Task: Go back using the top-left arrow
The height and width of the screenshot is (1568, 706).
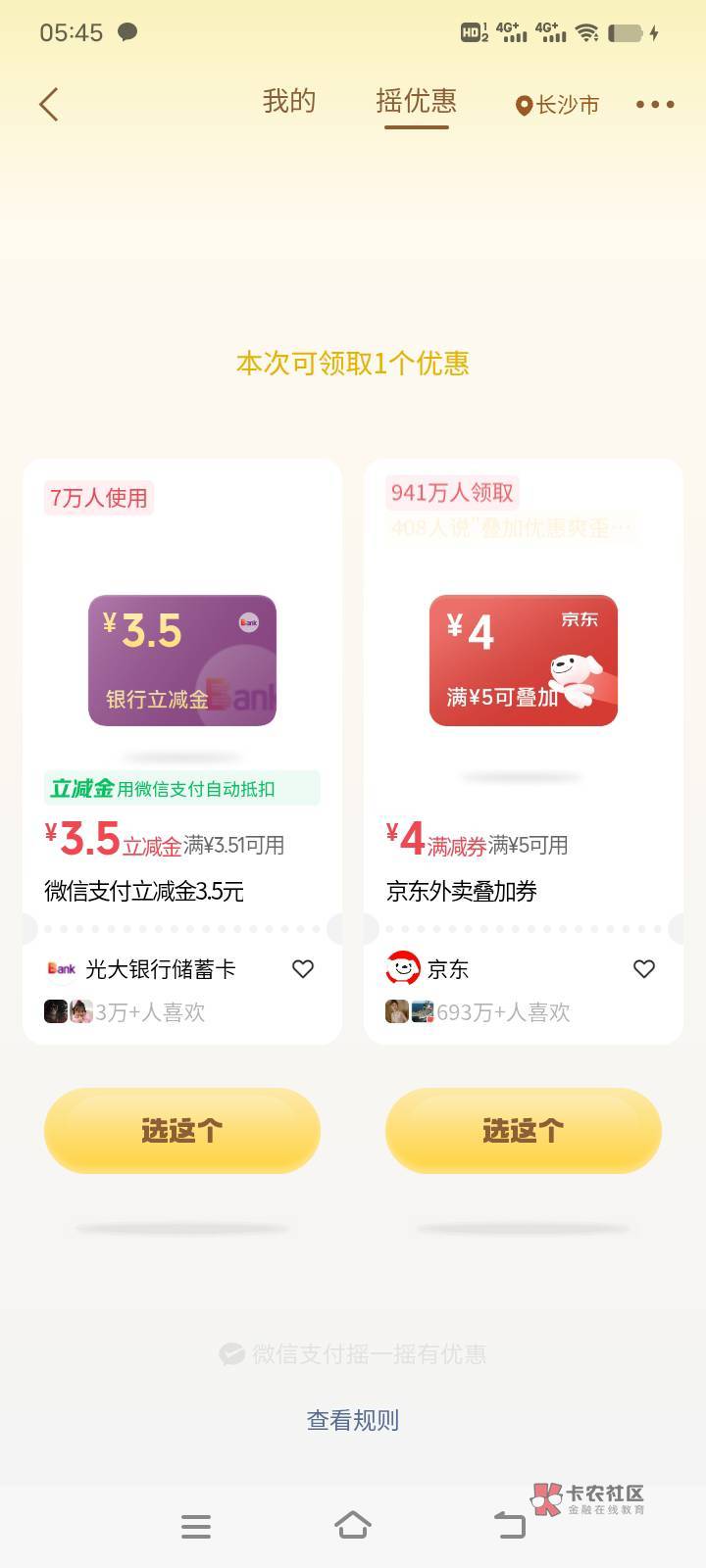Action: [x=49, y=105]
